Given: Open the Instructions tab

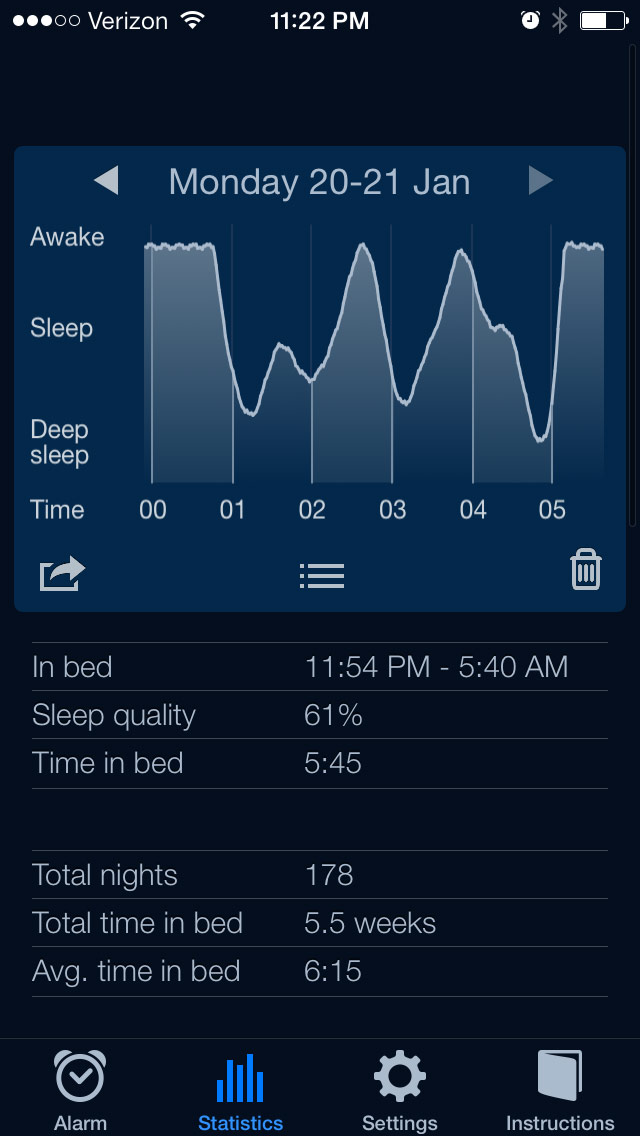Looking at the screenshot, I should point(560,1090).
